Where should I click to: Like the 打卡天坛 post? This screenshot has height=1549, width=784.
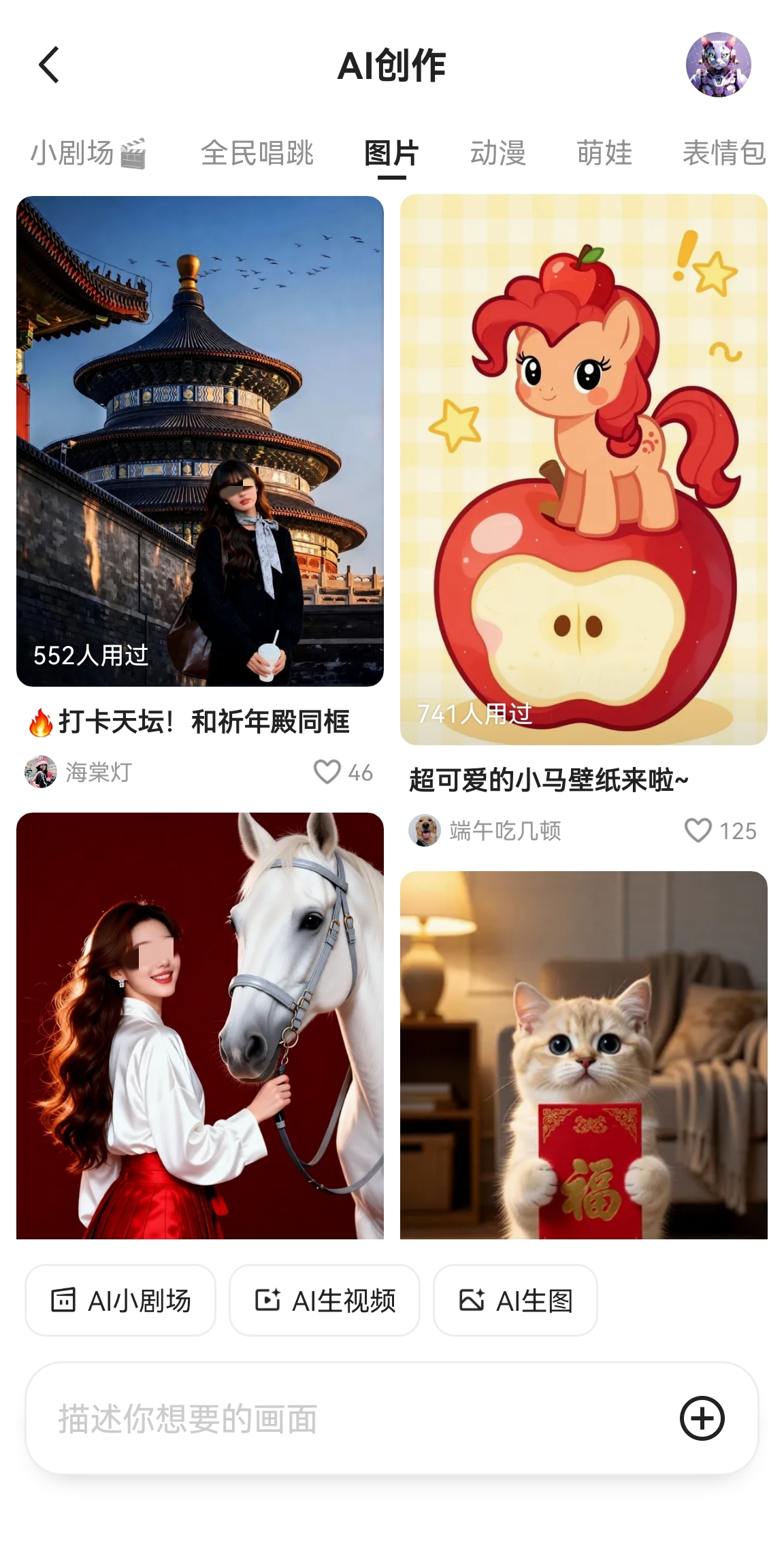[327, 772]
